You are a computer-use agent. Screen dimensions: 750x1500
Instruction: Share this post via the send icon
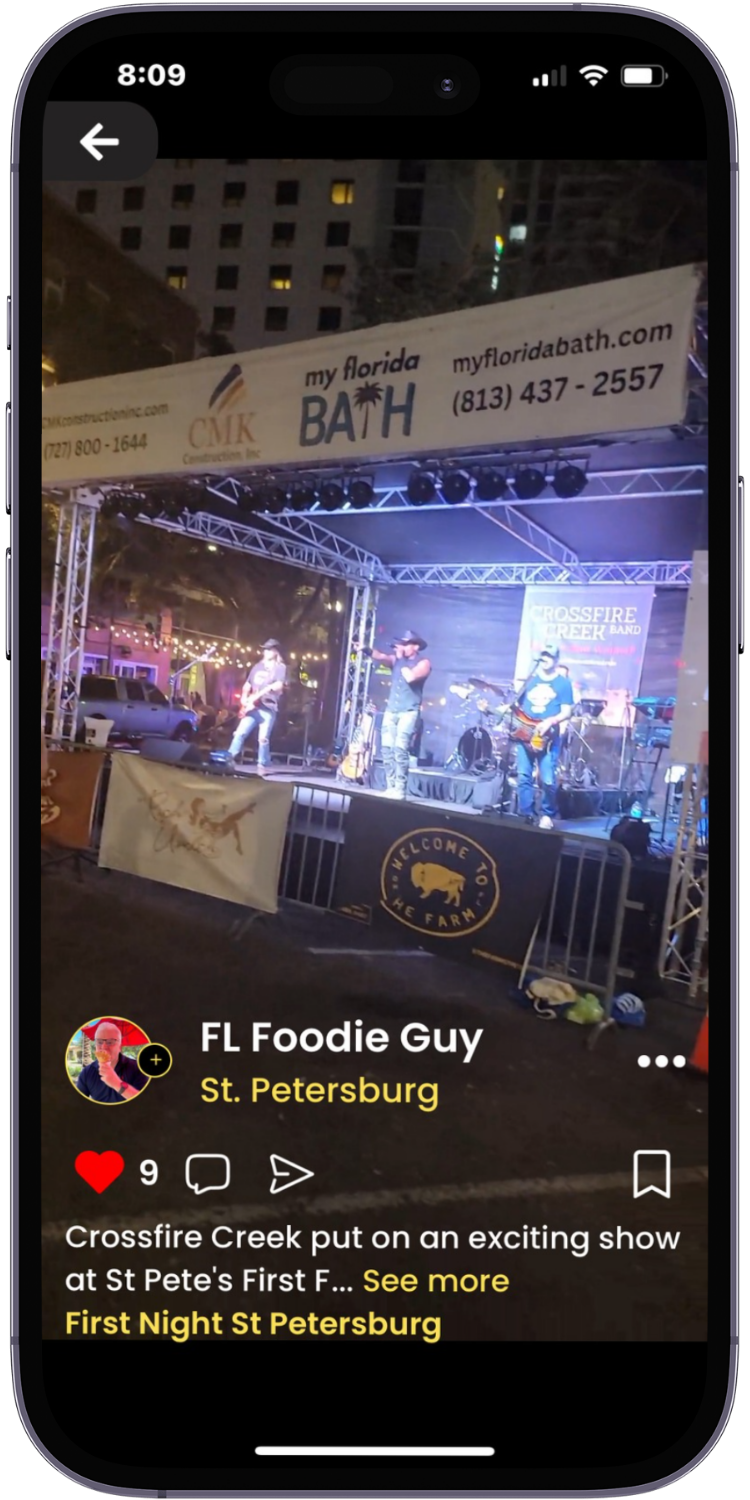point(291,1174)
